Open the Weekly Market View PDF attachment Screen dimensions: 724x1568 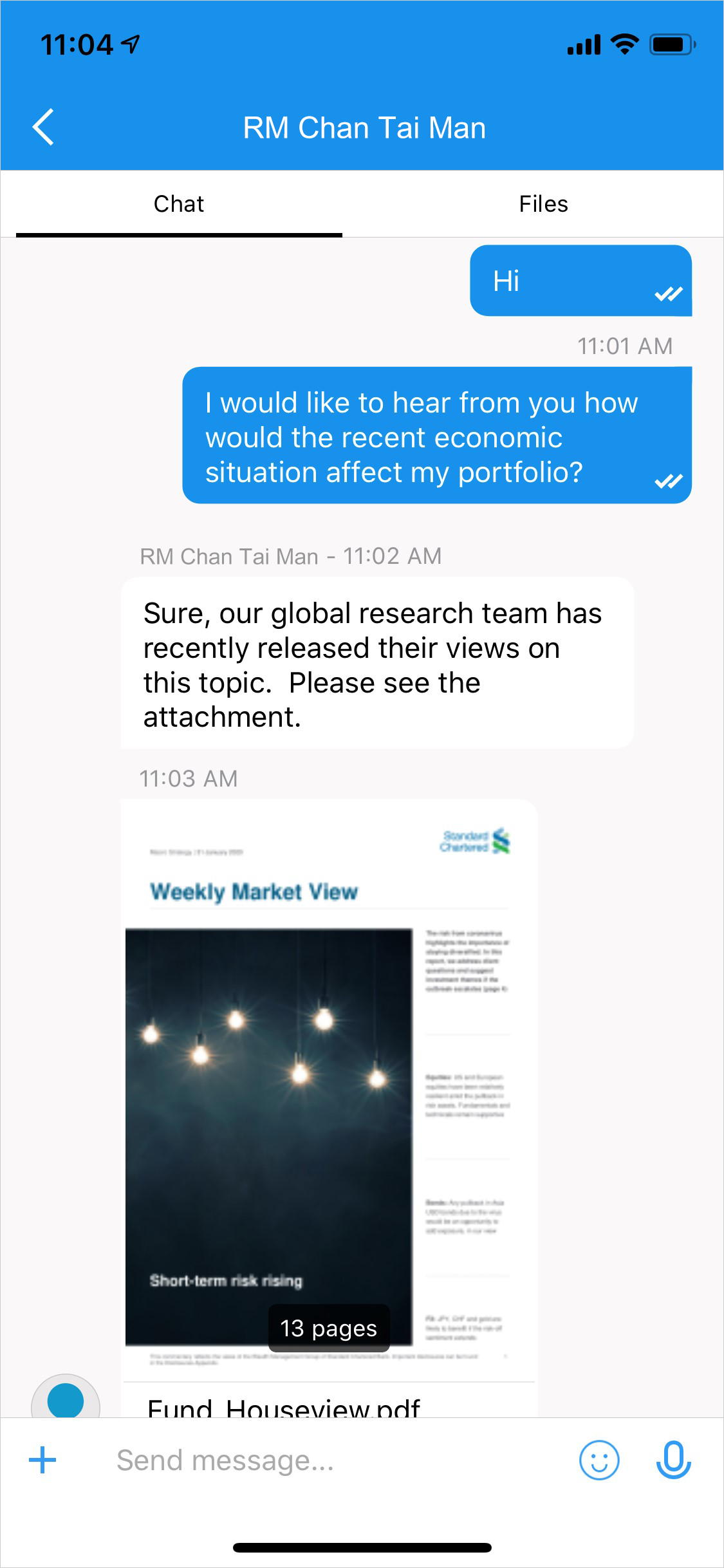(x=329, y=1094)
